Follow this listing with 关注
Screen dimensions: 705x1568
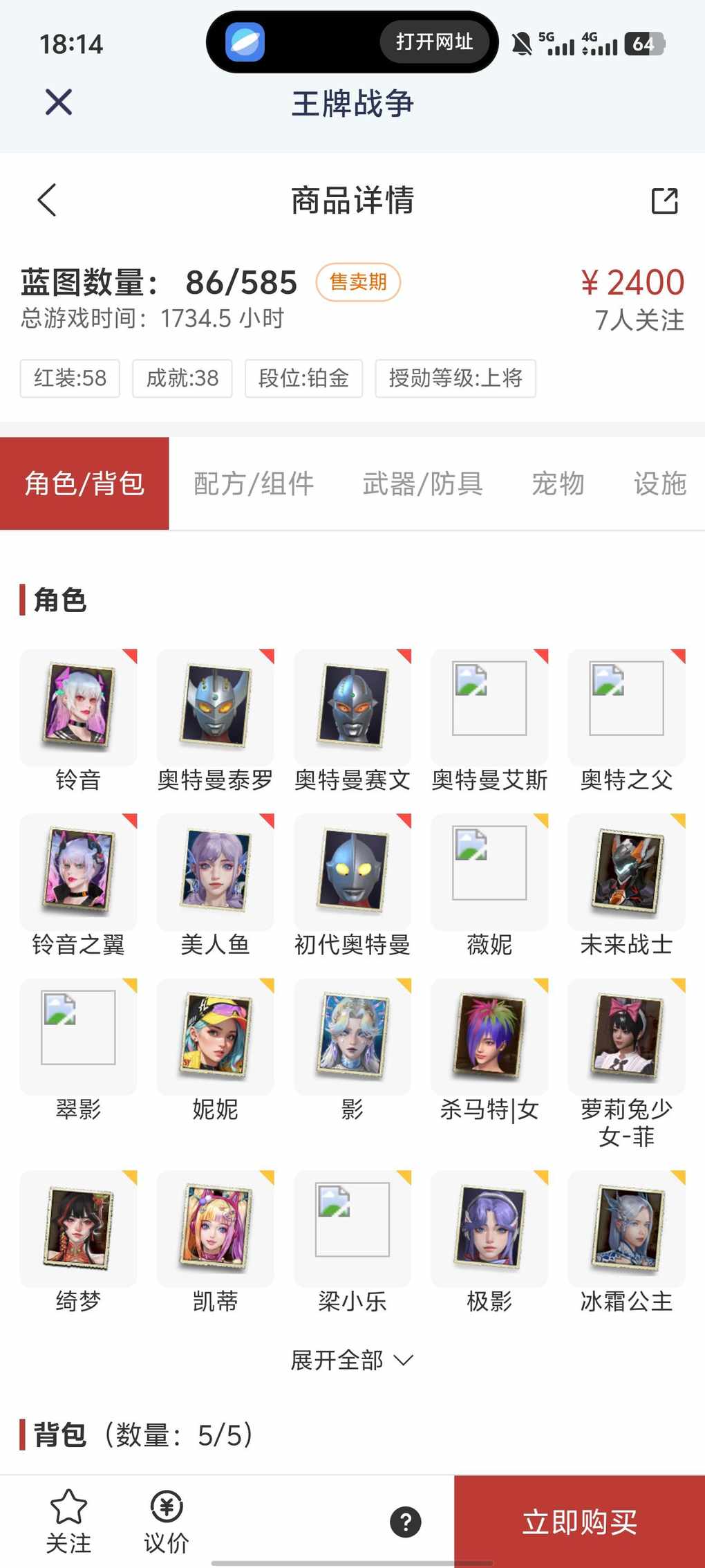click(x=68, y=1522)
